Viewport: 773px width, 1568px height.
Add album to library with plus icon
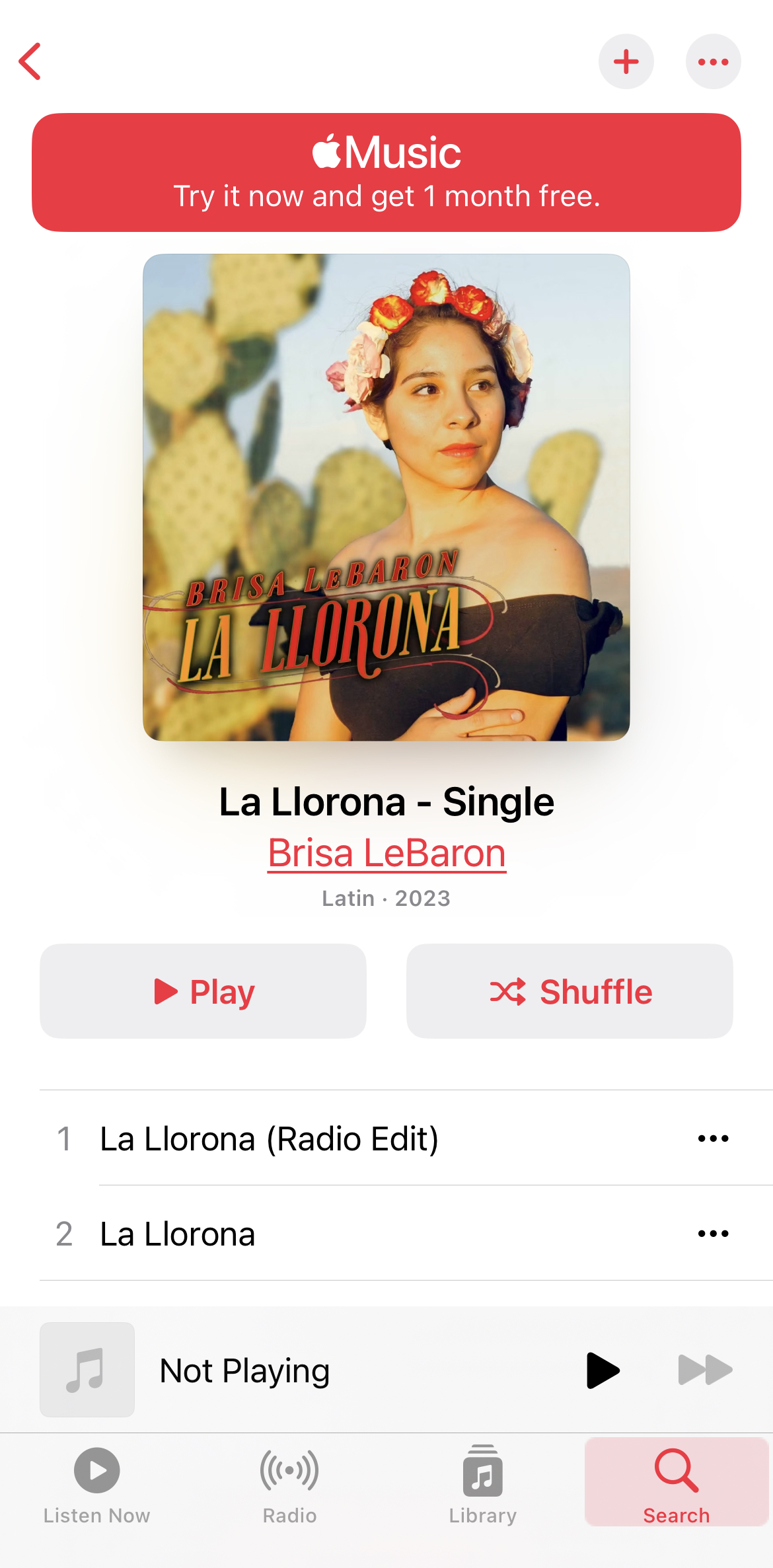[x=626, y=61]
